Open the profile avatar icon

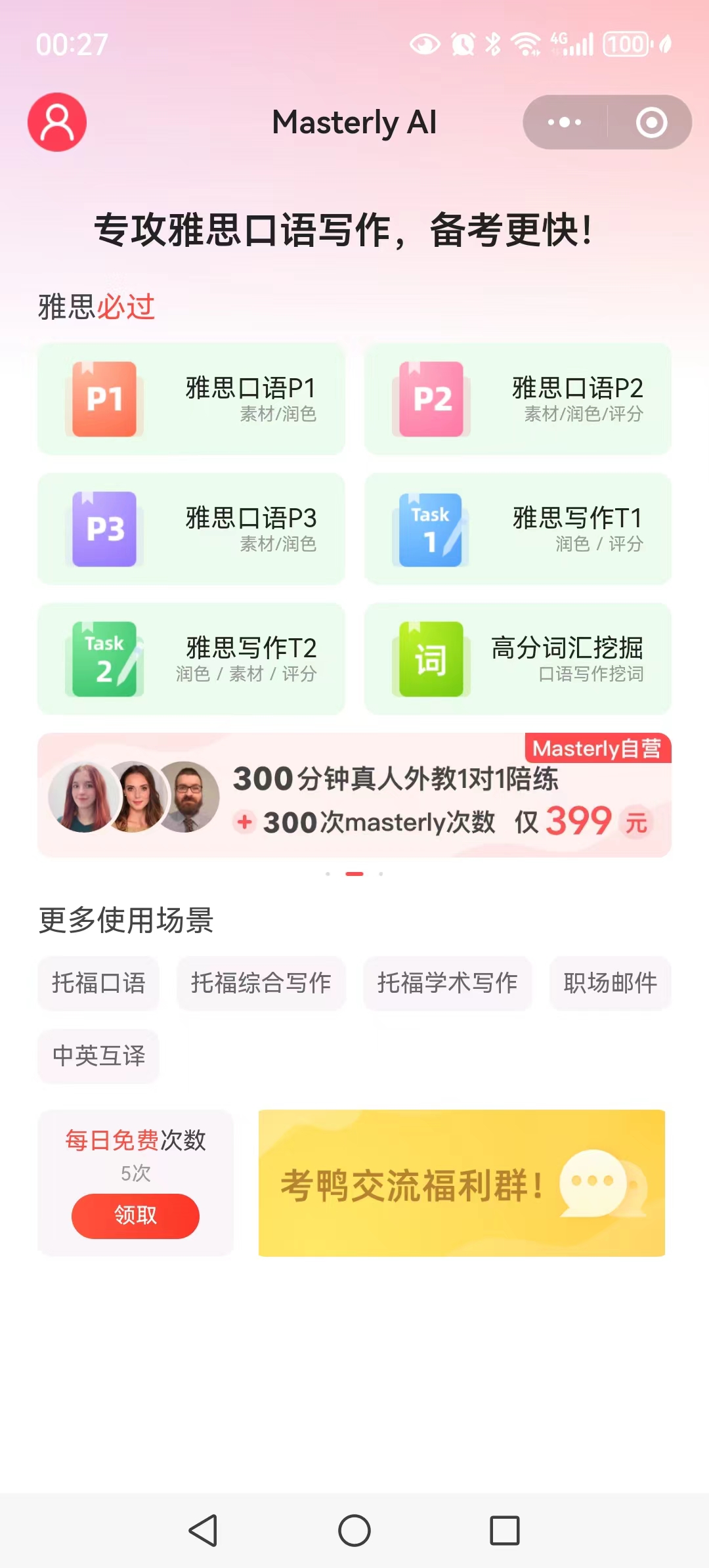click(56, 122)
